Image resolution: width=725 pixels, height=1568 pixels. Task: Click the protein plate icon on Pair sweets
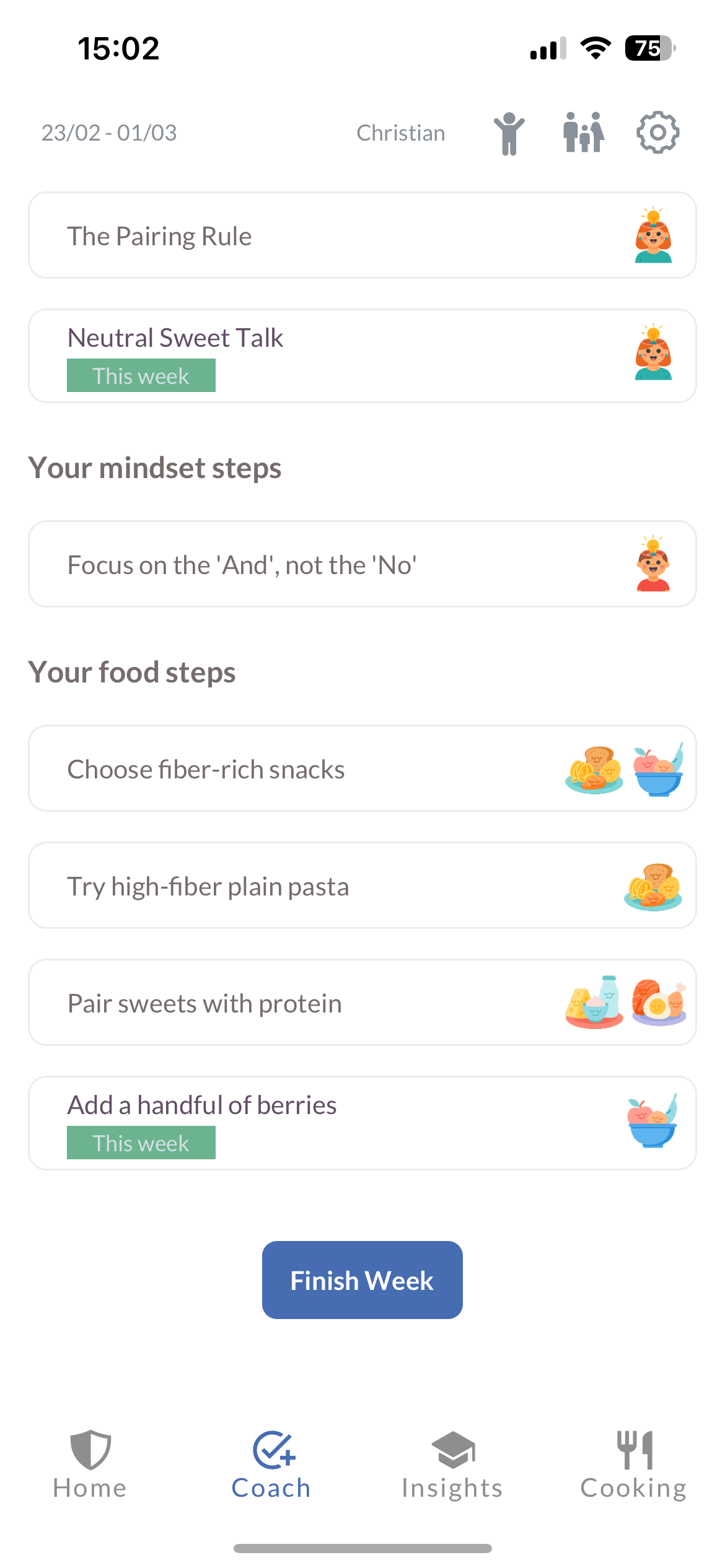coord(659,1002)
